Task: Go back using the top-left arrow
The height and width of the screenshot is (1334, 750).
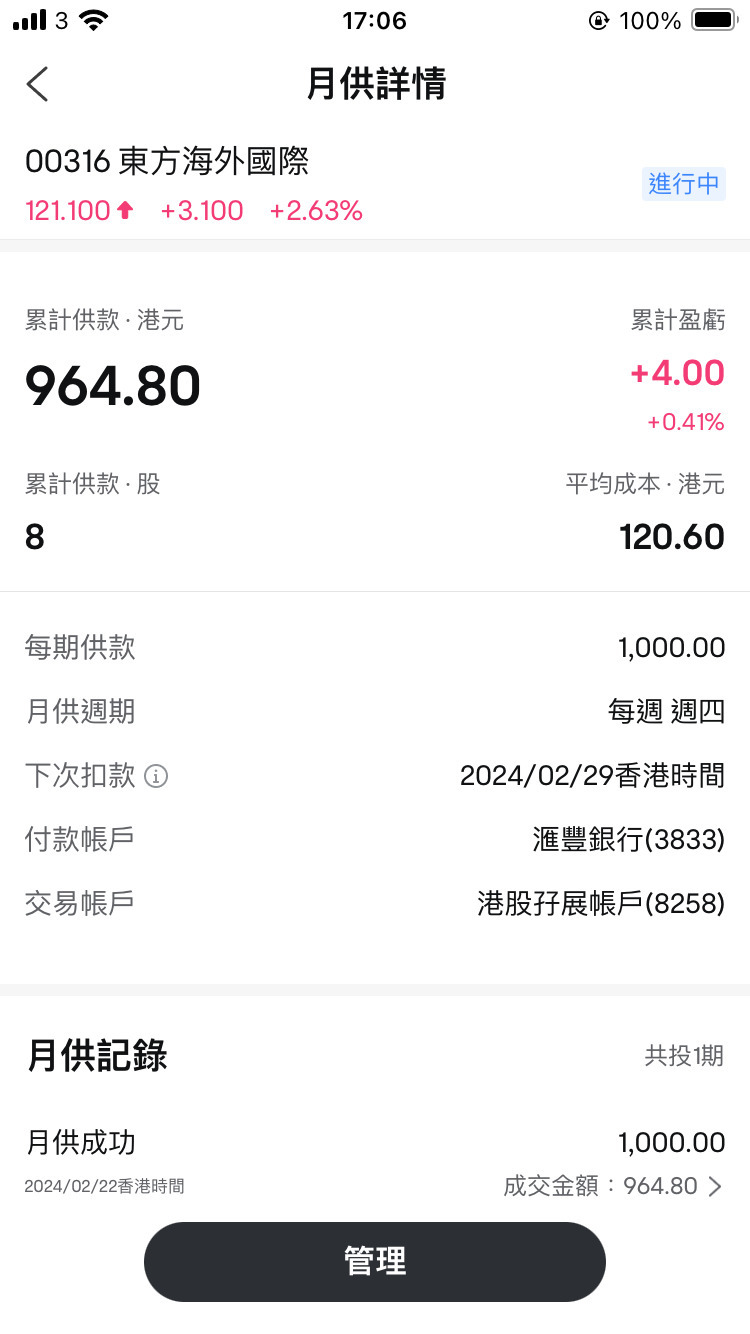Action: tap(37, 84)
